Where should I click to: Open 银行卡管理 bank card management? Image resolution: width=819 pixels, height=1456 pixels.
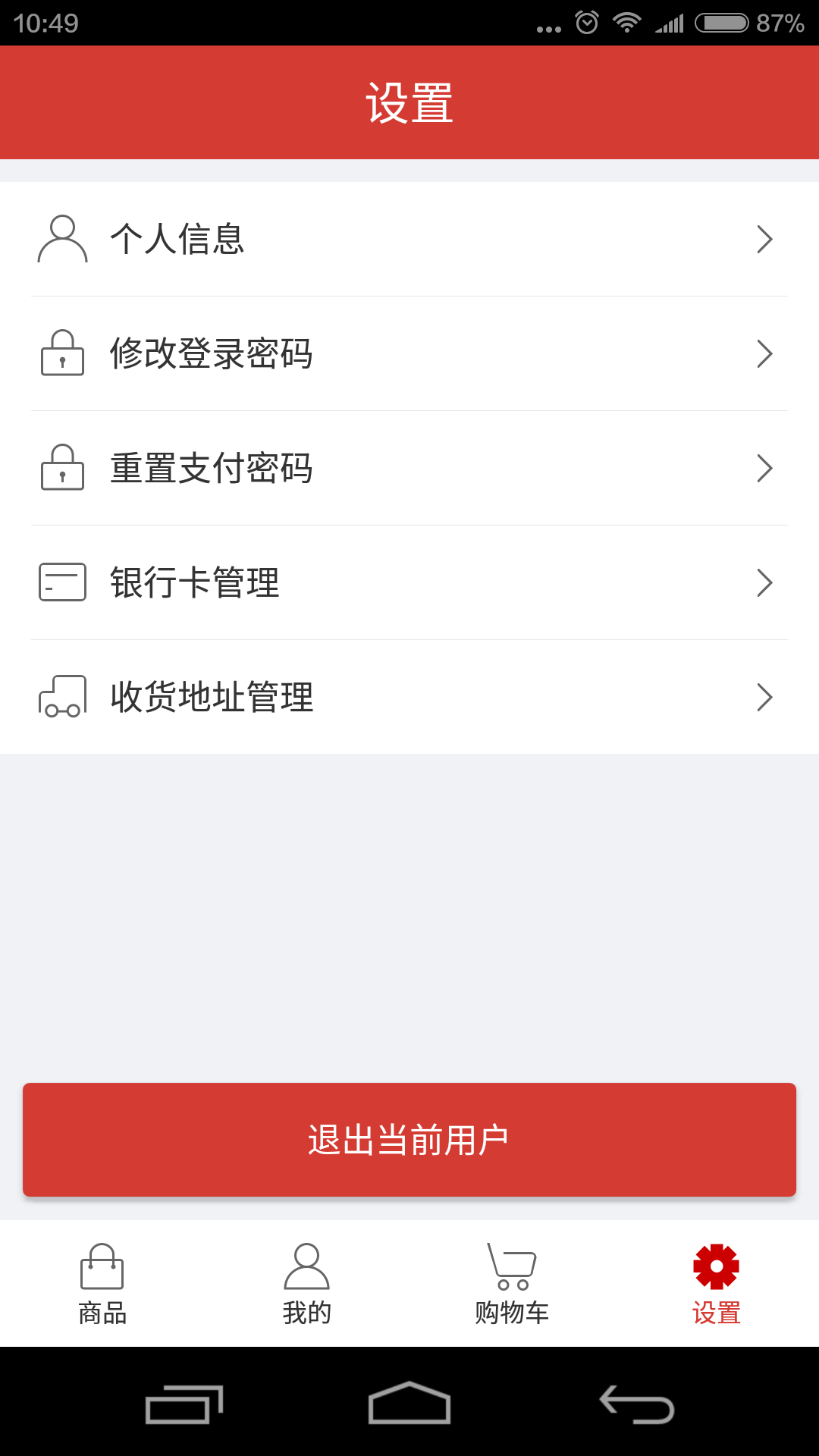point(409,582)
